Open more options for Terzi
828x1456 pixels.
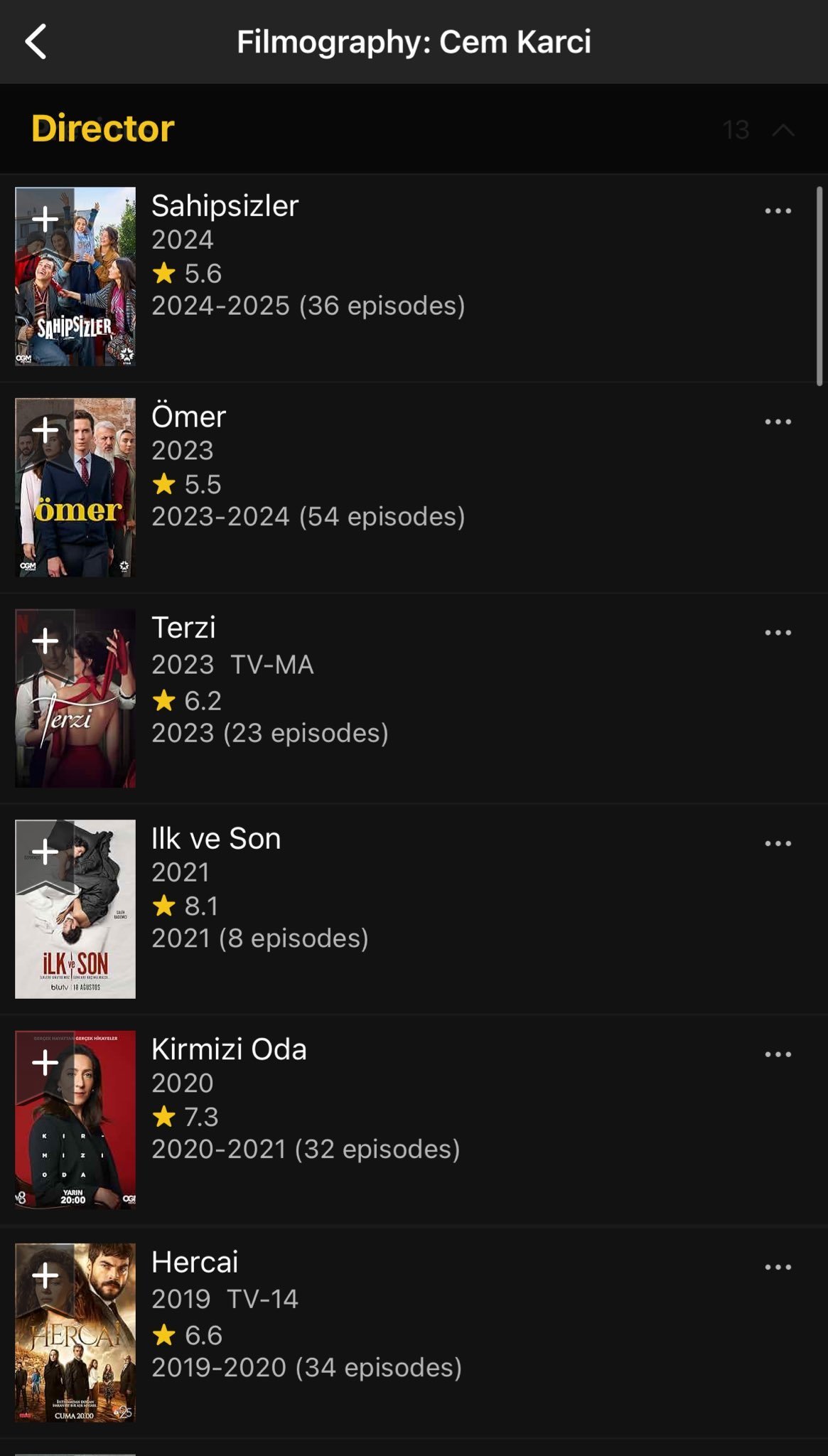tap(778, 633)
